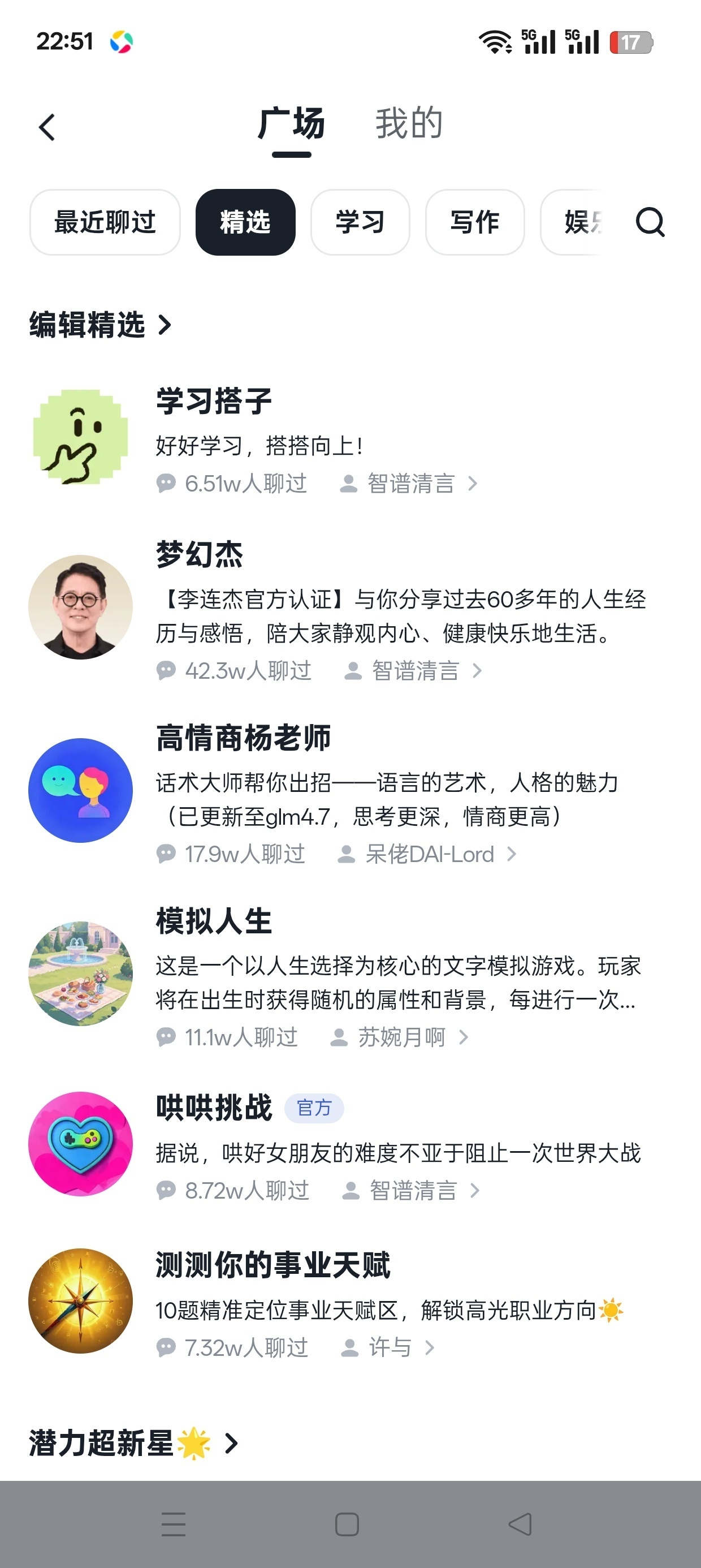701x1568 pixels.
Task: Tap the system home button
Action: click(347, 1524)
